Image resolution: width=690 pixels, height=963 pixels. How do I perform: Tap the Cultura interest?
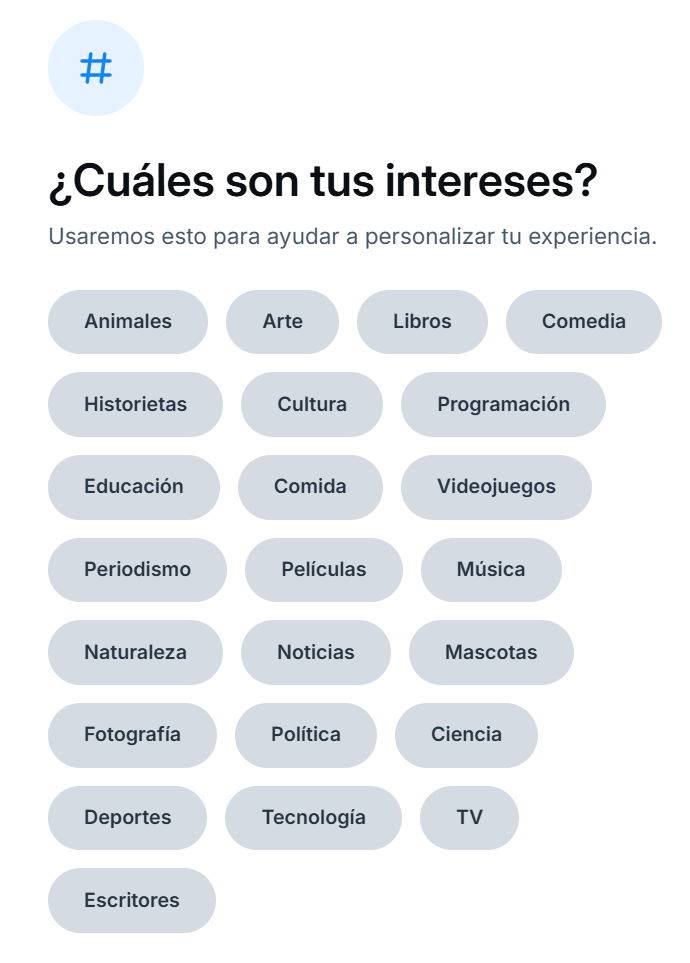pos(312,405)
